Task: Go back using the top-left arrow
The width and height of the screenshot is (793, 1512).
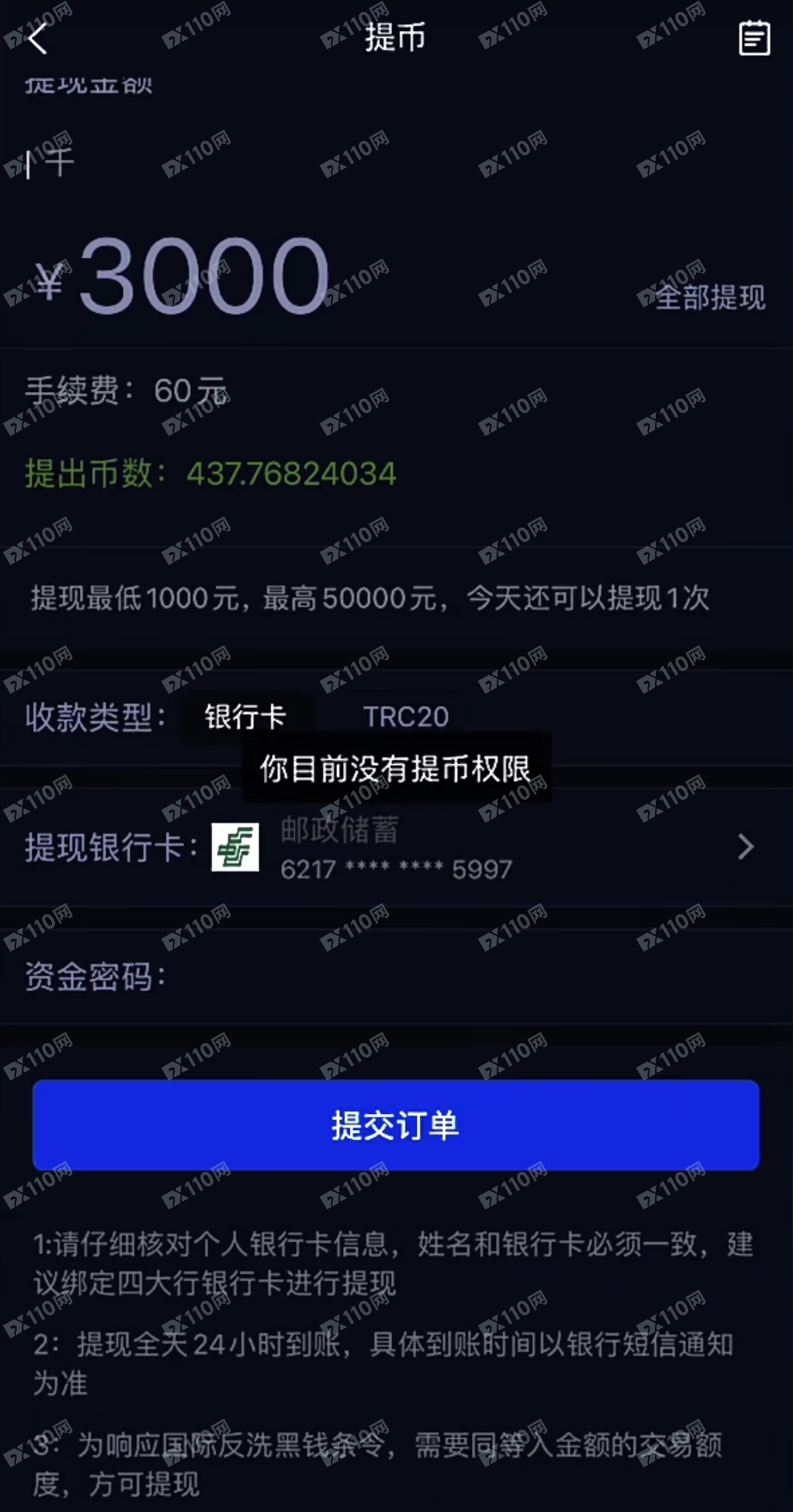Action: pyautogui.click(x=38, y=38)
